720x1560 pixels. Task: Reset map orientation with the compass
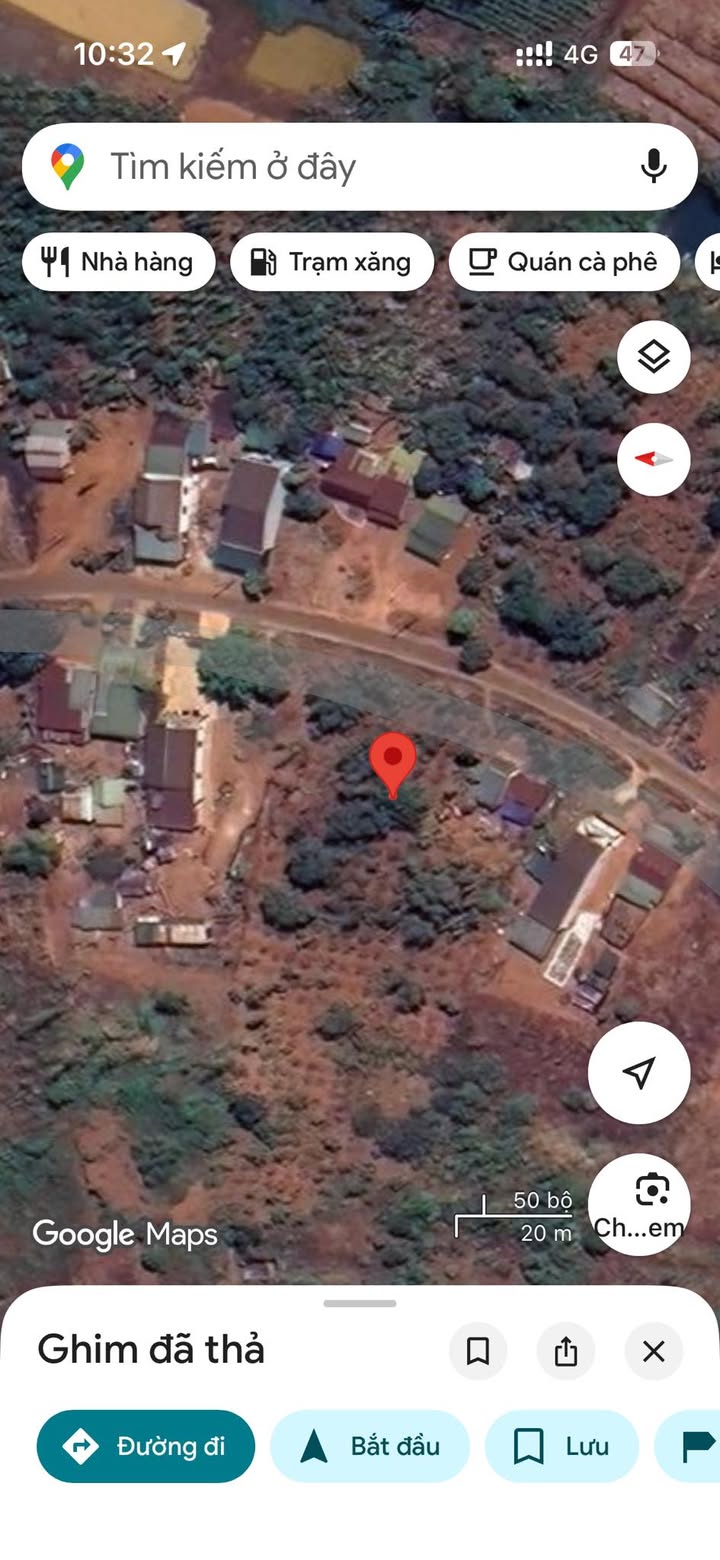pyautogui.click(x=653, y=459)
